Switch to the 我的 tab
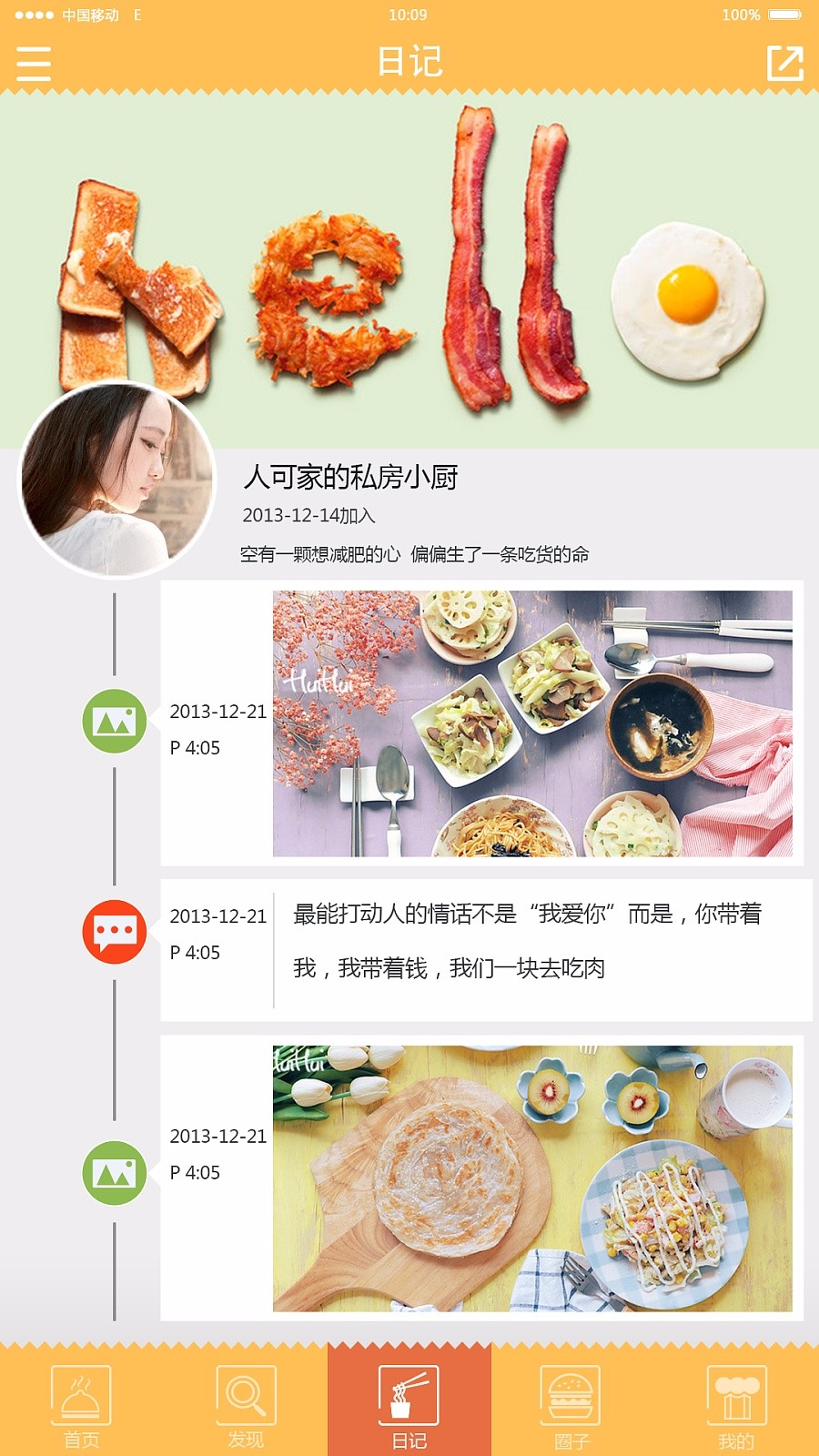The image size is (819, 1456). [x=736, y=1406]
